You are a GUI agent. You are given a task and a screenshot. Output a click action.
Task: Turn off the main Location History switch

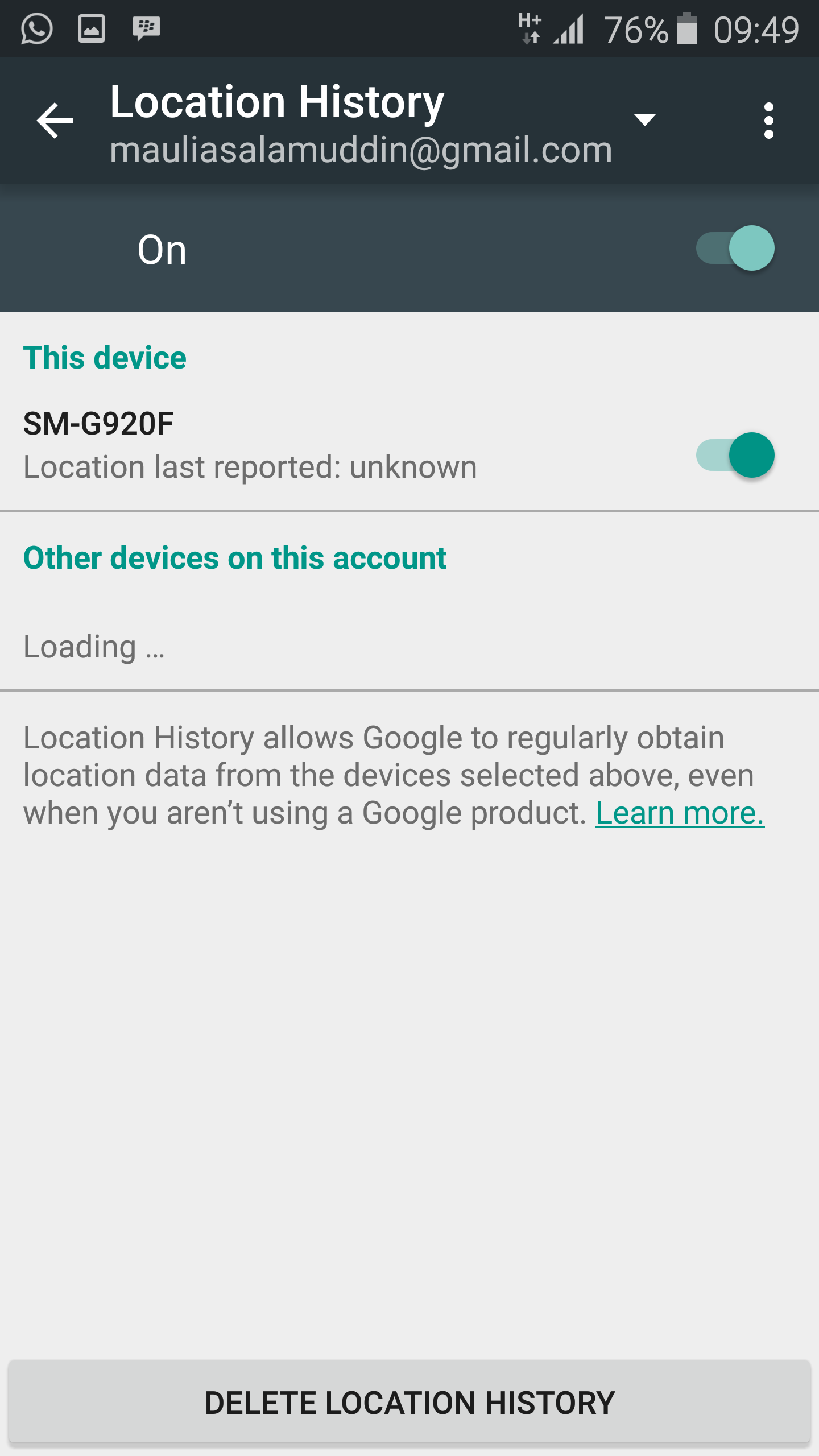[x=735, y=249]
